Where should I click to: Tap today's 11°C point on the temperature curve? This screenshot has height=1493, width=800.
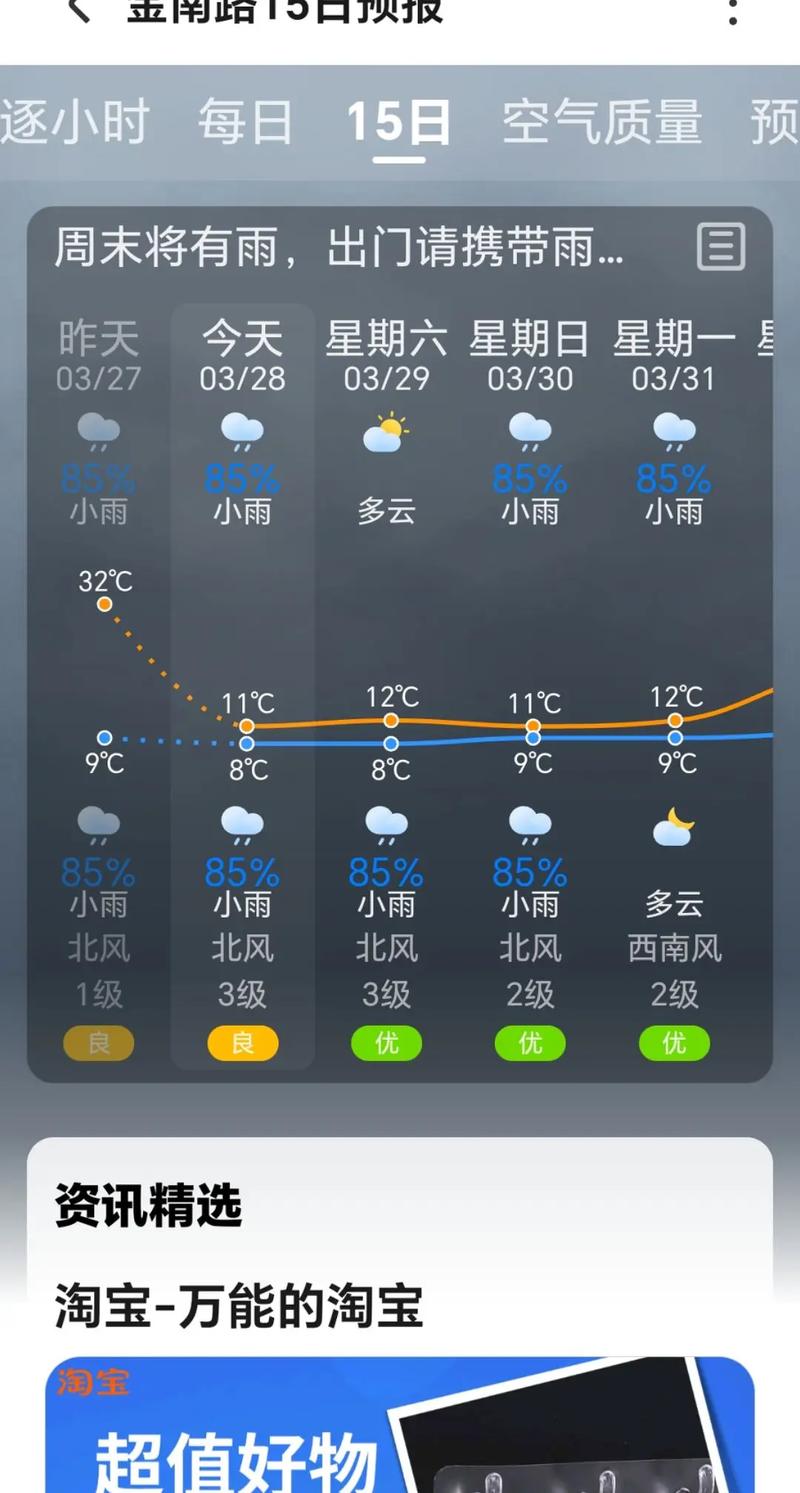point(245,726)
